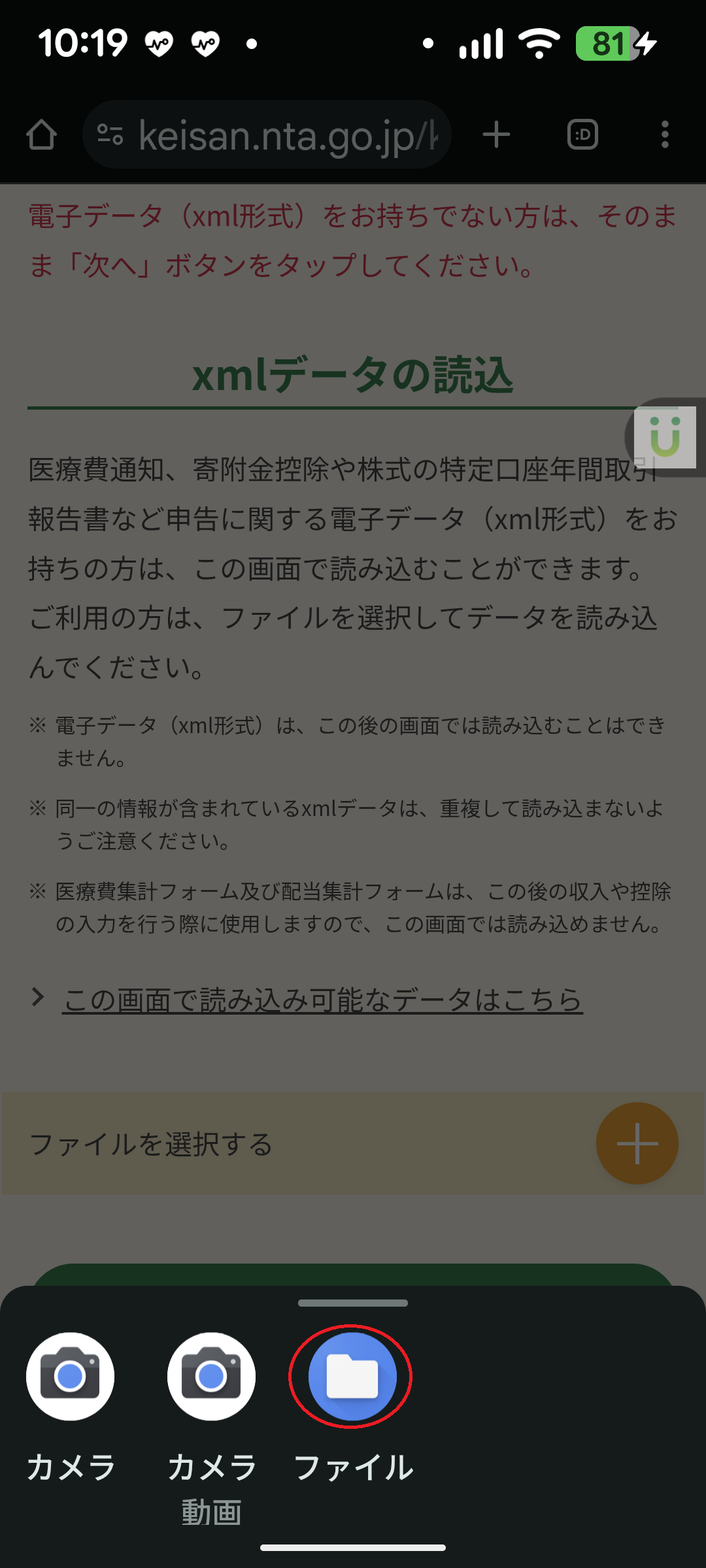Choose the ファイル (Files) option
The image size is (706, 1568).
click(x=352, y=1377)
